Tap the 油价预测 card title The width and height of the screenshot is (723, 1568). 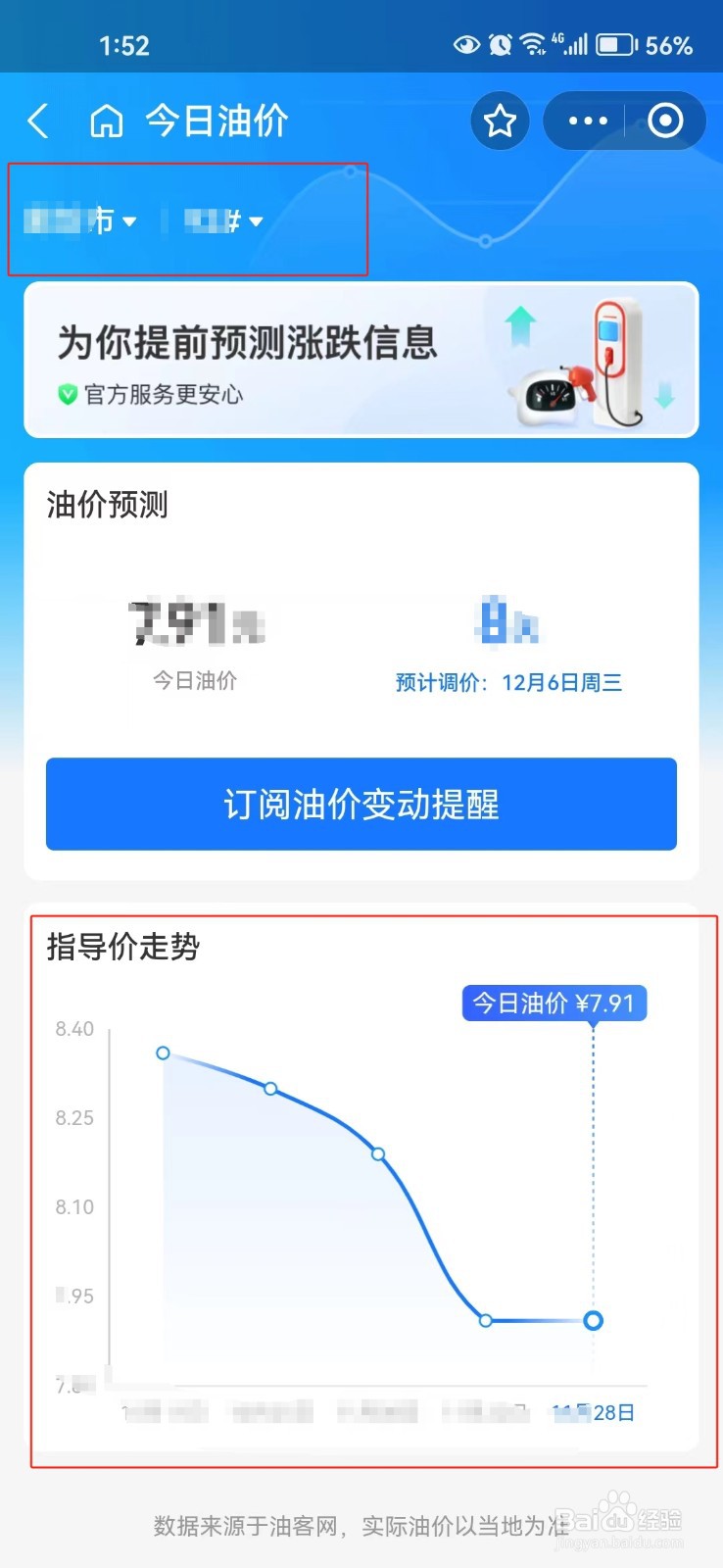click(x=107, y=506)
